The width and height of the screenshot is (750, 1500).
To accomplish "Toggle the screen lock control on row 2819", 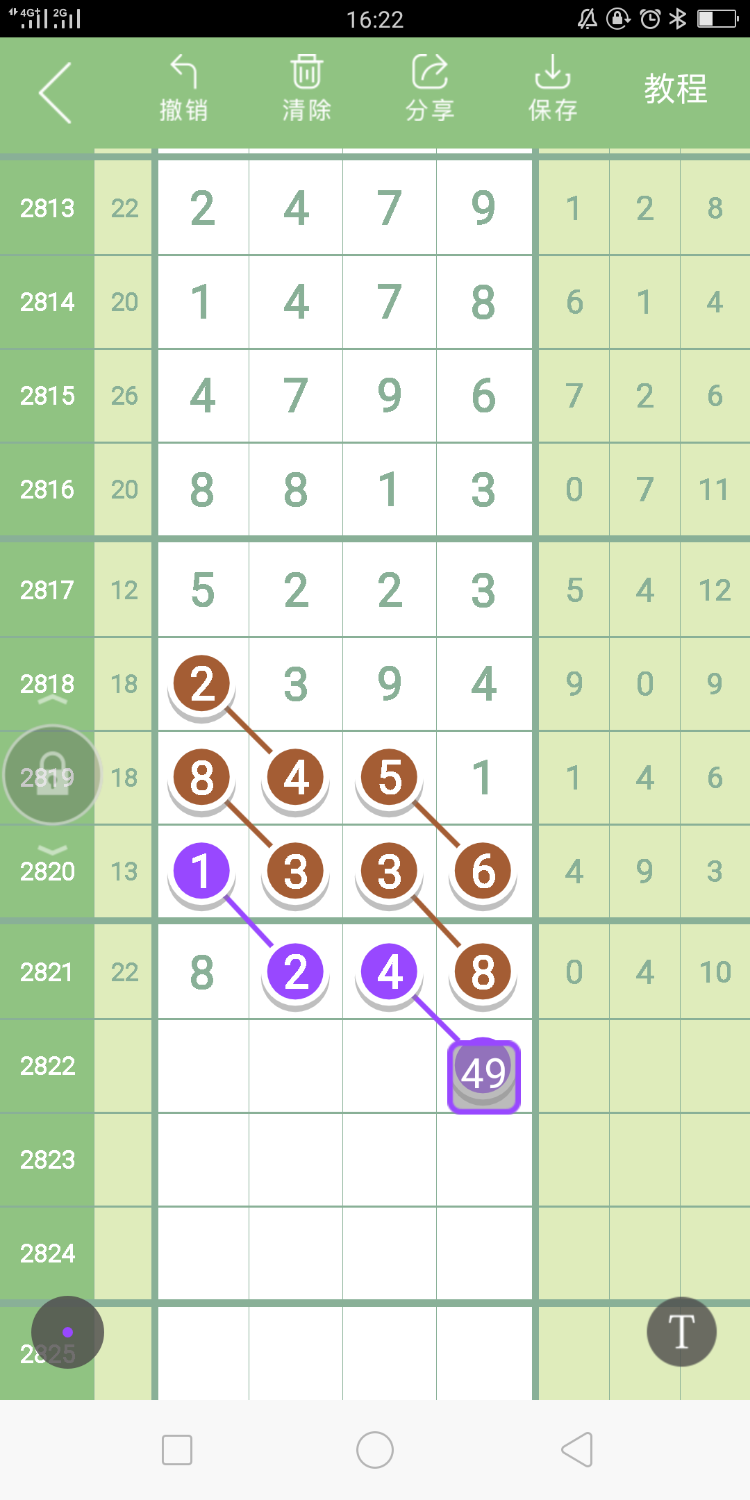I will [x=52, y=775].
